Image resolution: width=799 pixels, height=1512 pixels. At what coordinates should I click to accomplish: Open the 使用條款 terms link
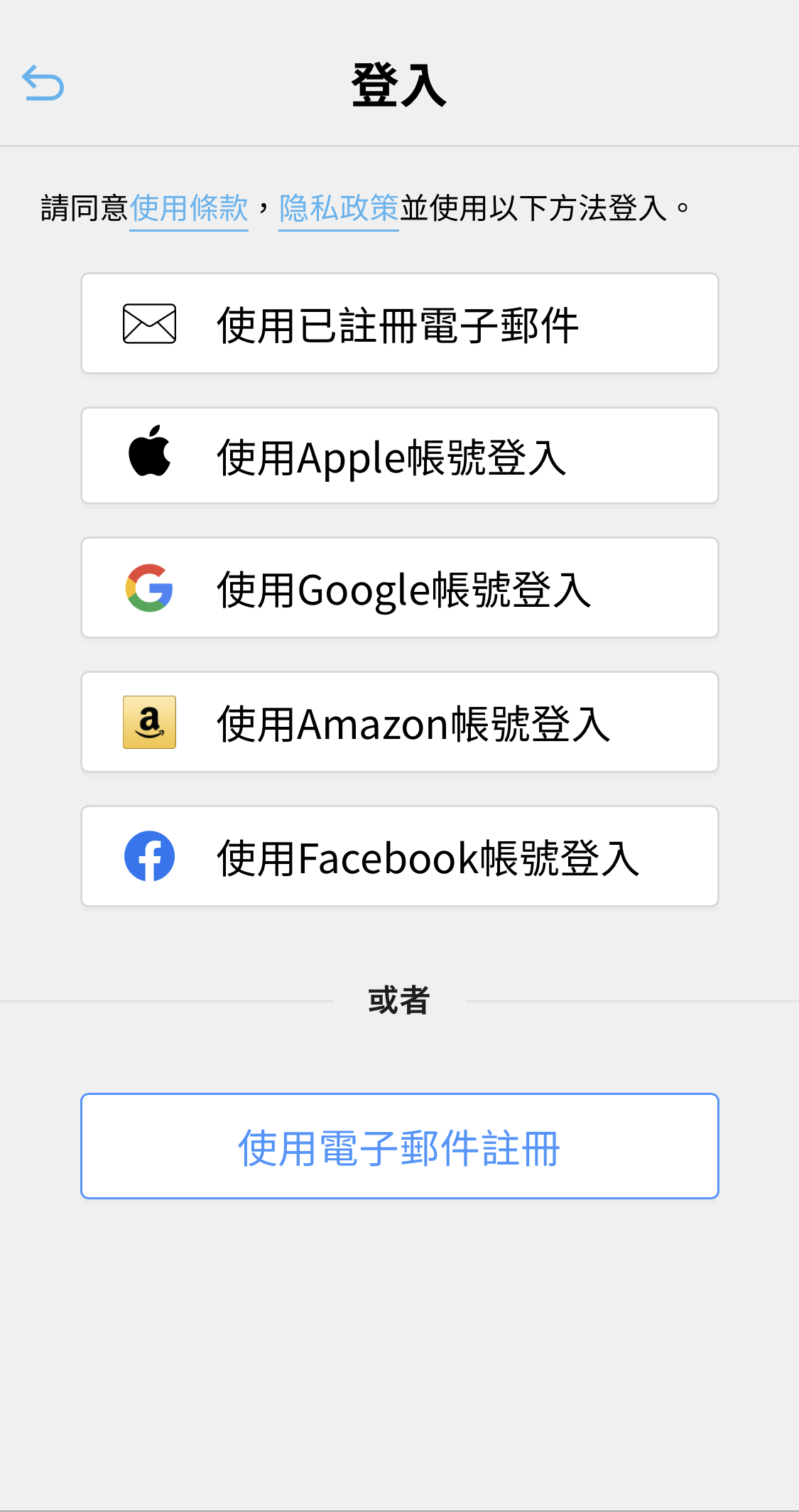(x=189, y=208)
